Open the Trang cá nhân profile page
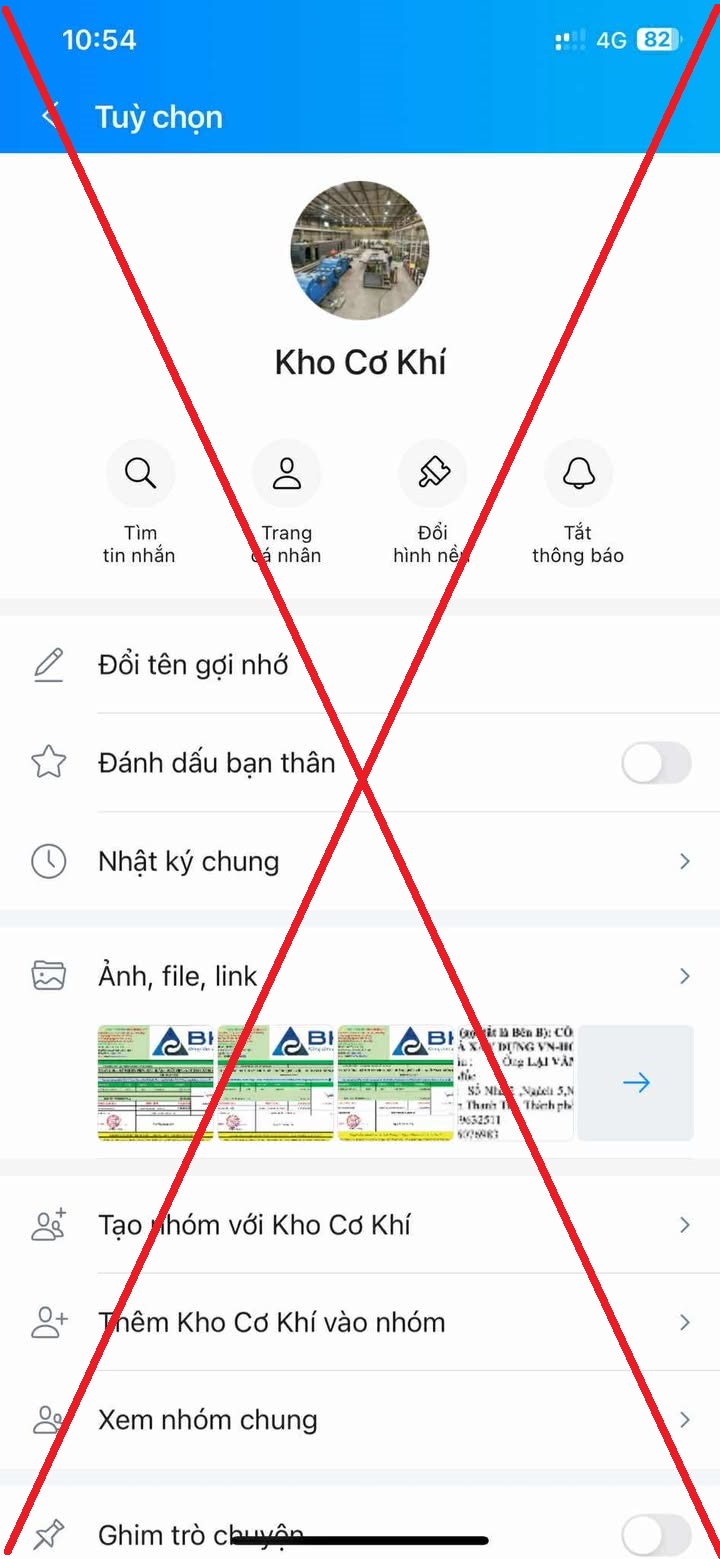Screen dimensions: 720x1559 (287, 474)
